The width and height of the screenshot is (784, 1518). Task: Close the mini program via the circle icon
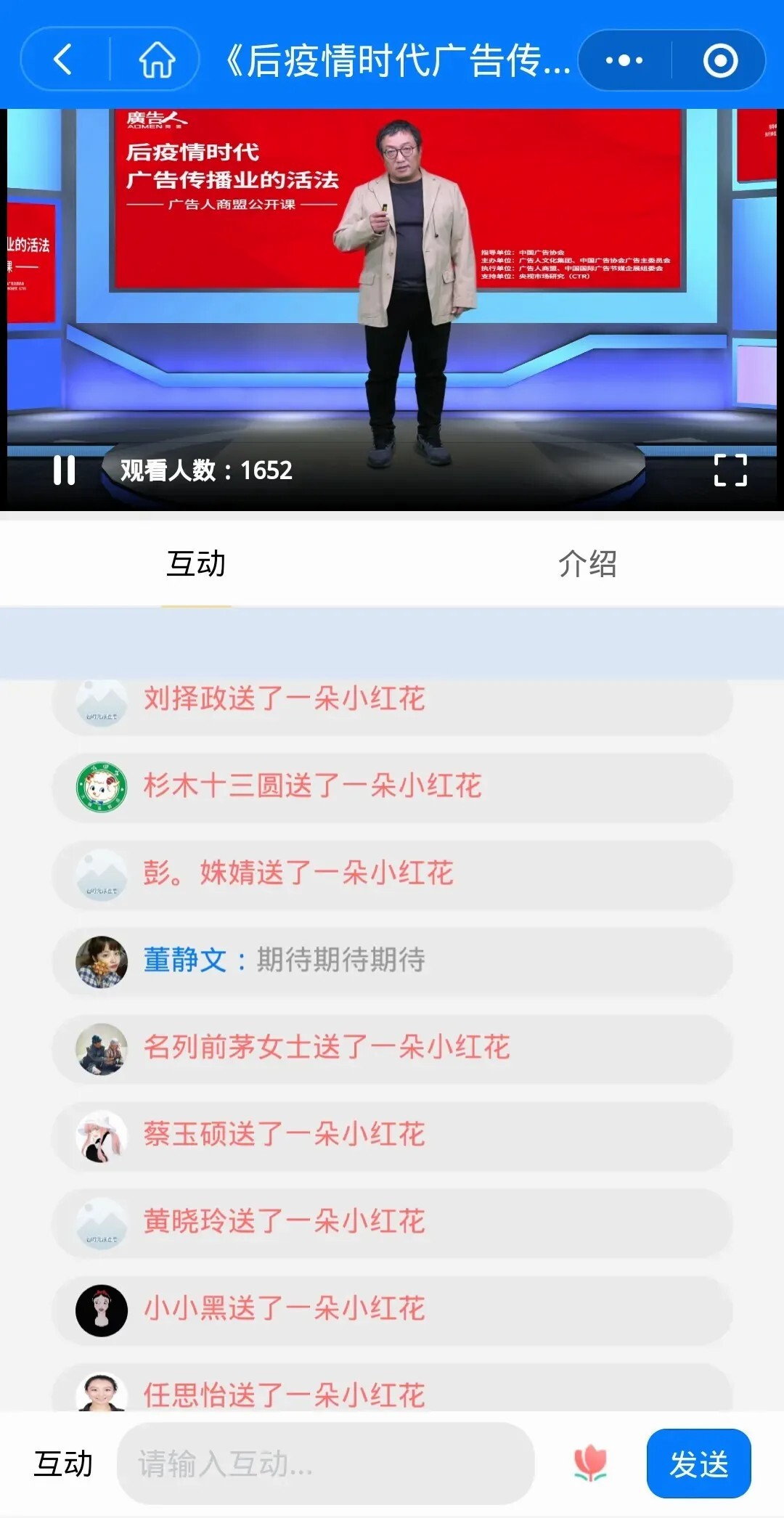click(x=720, y=60)
